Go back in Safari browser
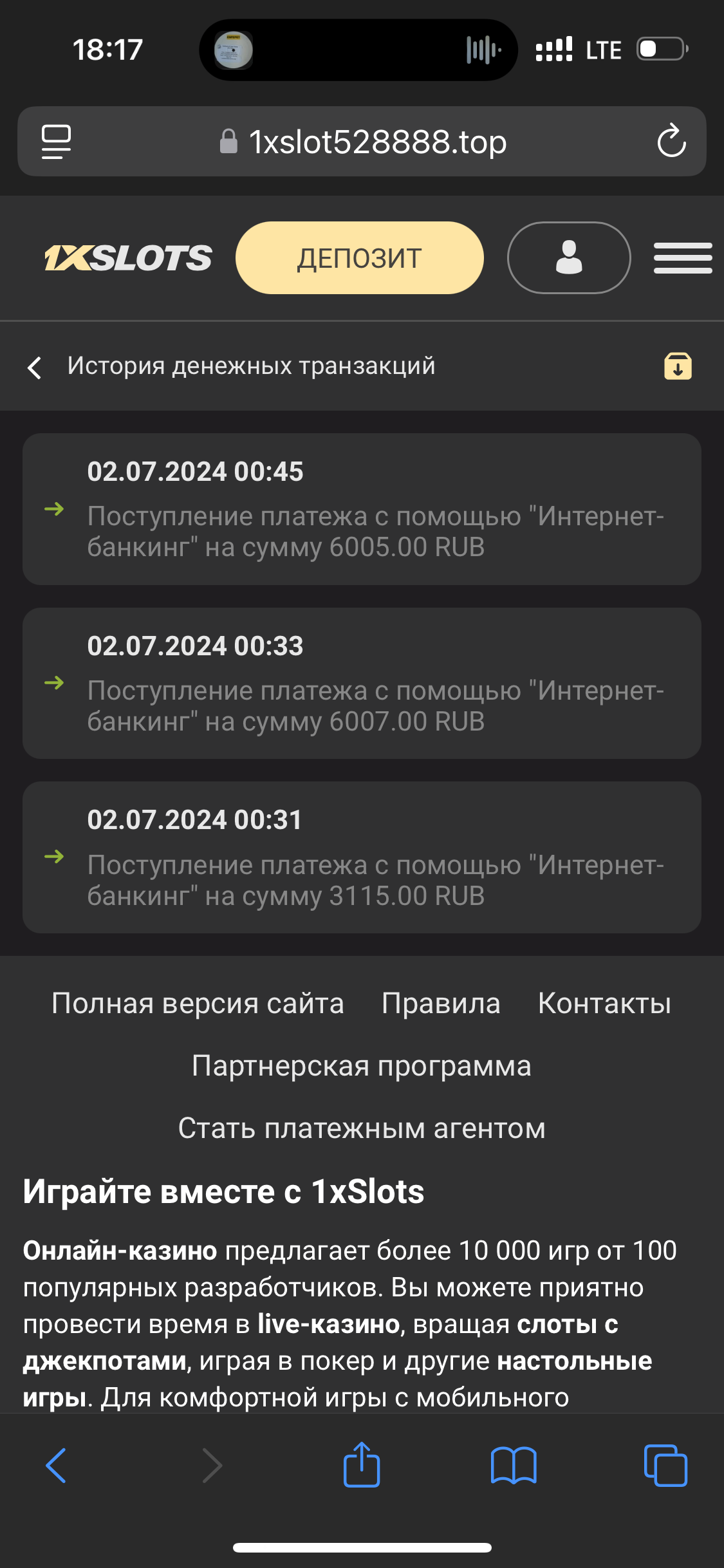 57,1466
